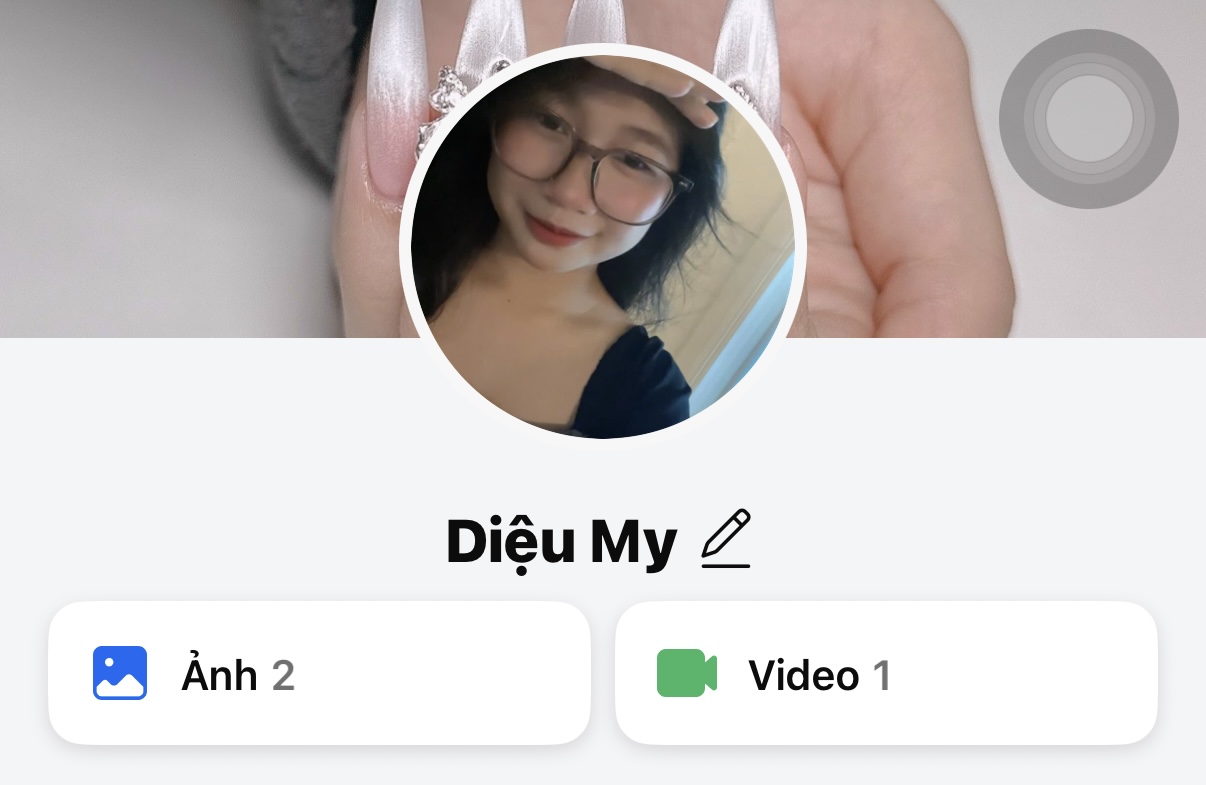Open the Video card
1206x785 pixels.
pos(886,673)
